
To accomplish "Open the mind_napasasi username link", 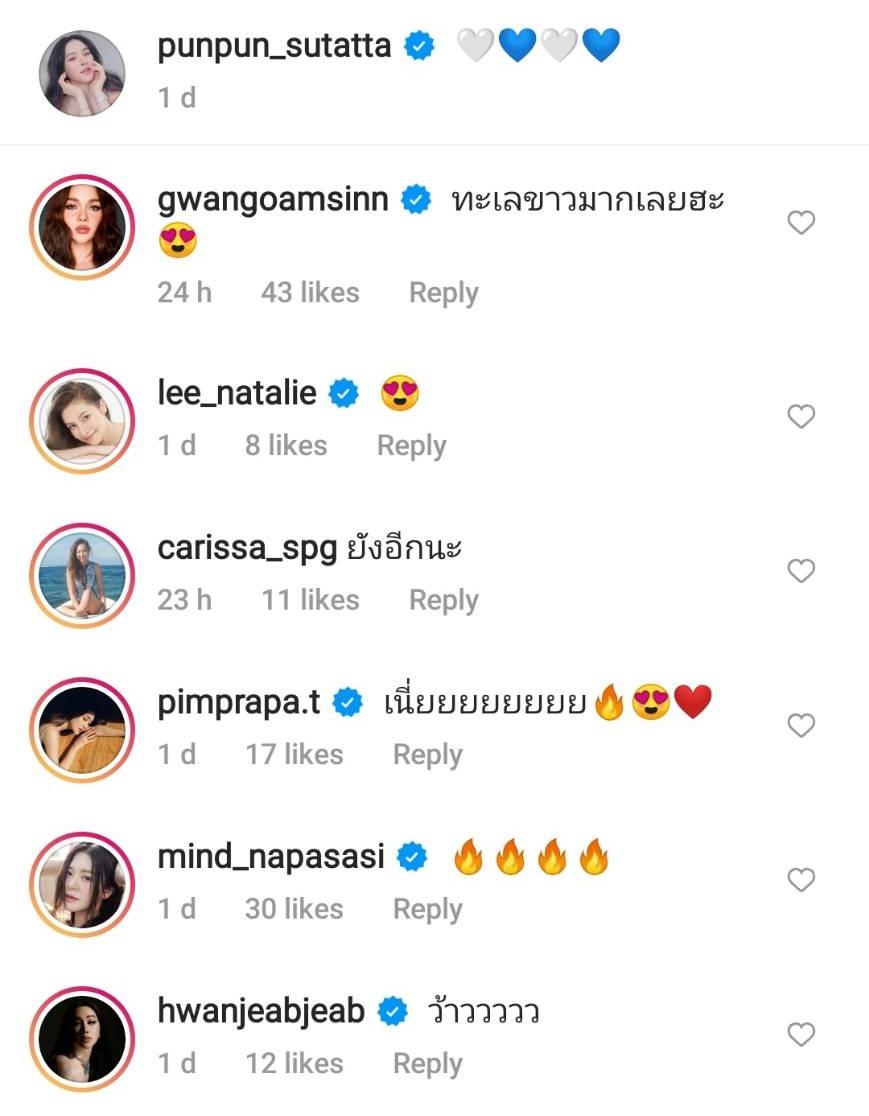I will point(271,857).
